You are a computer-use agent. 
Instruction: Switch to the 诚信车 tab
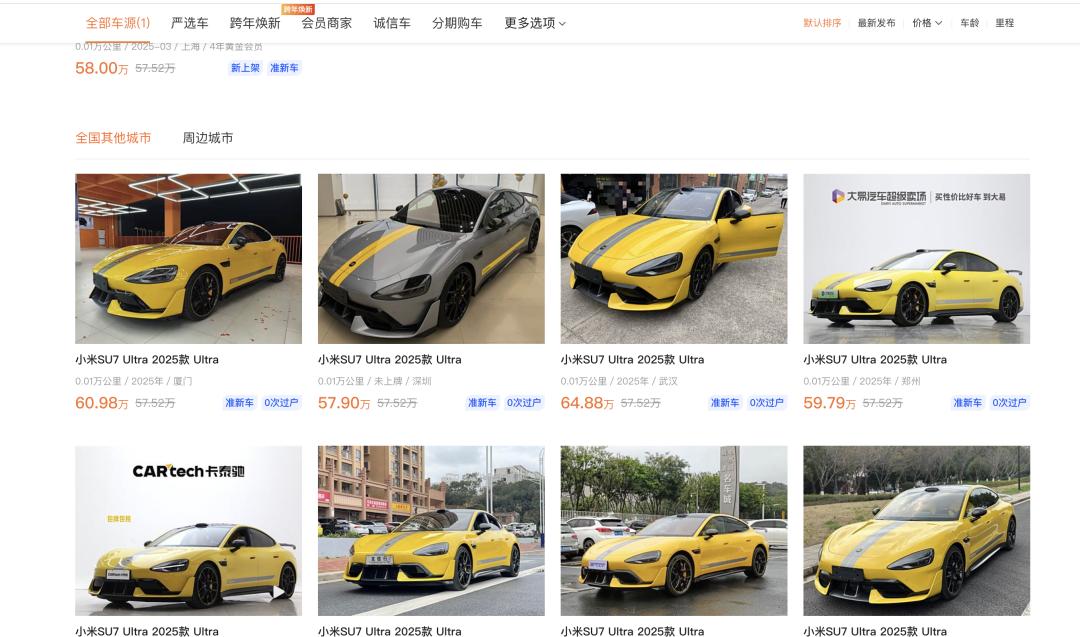pos(392,23)
